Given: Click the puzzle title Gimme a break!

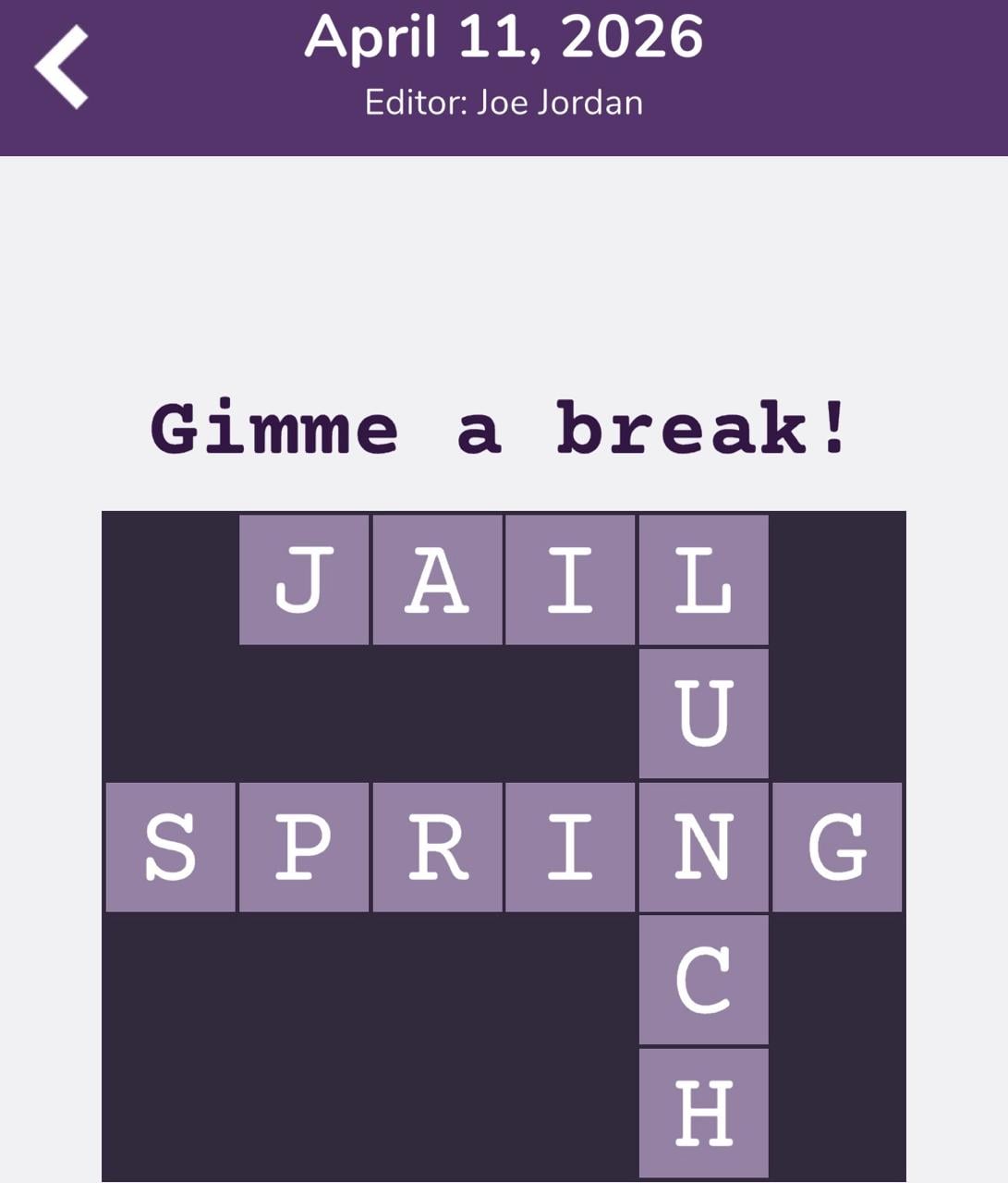Looking at the screenshot, I should point(504,427).
